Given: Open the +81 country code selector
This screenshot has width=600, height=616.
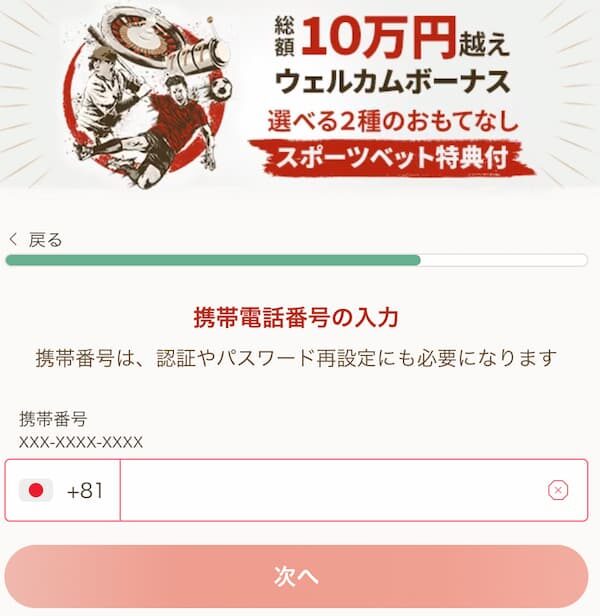Looking at the screenshot, I should point(62,491).
